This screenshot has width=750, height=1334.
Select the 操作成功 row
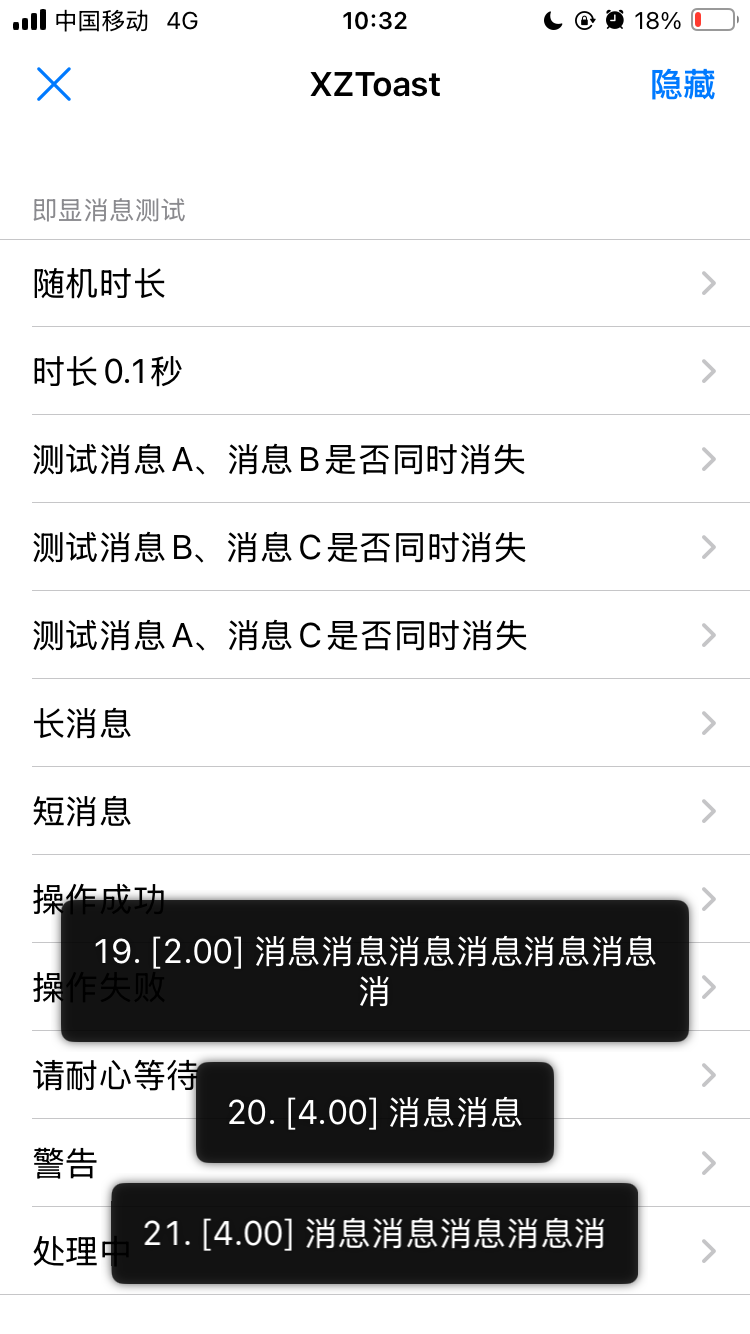tap(375, 878)
